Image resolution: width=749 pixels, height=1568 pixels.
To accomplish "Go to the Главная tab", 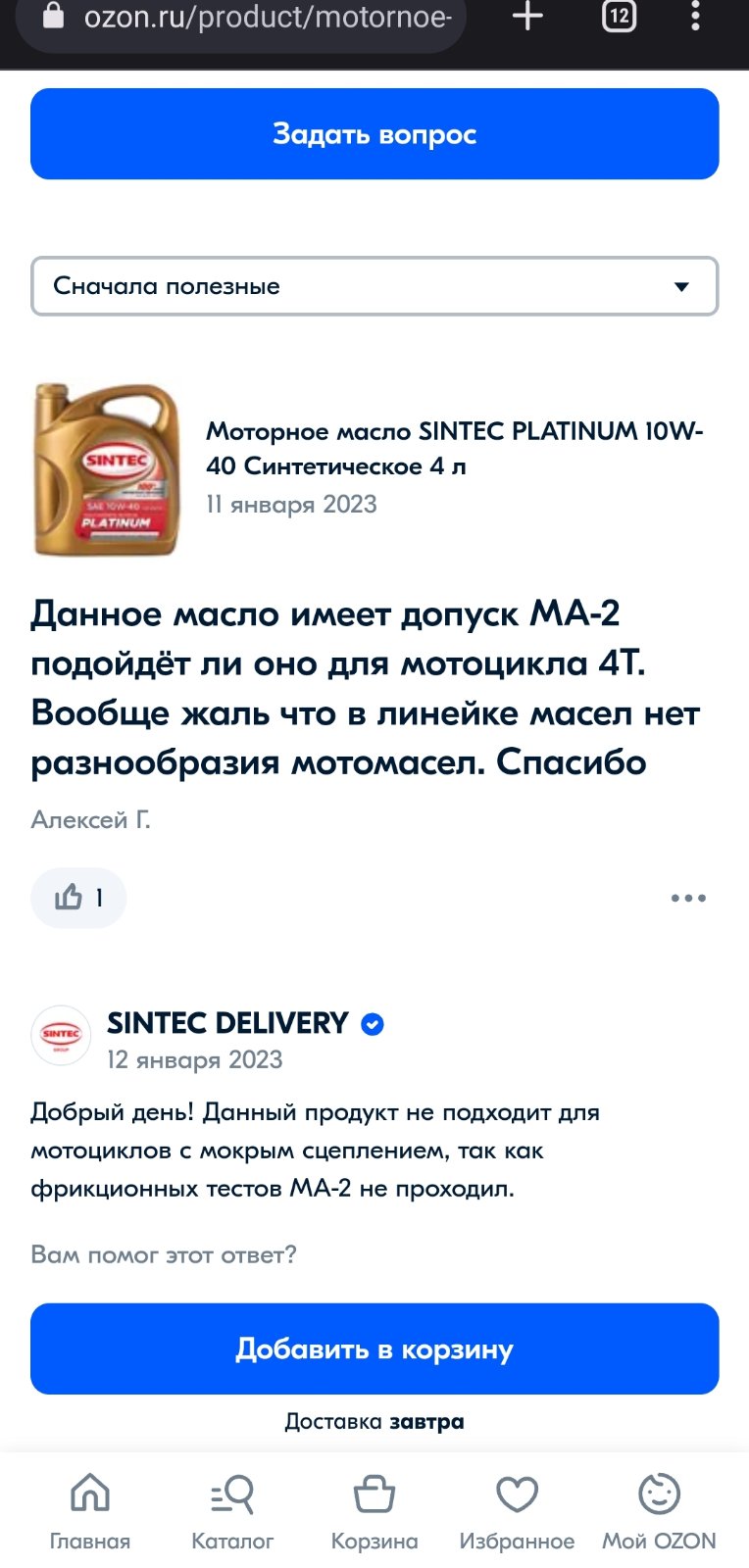I will pyautogui.click(x=90, y=1512).
